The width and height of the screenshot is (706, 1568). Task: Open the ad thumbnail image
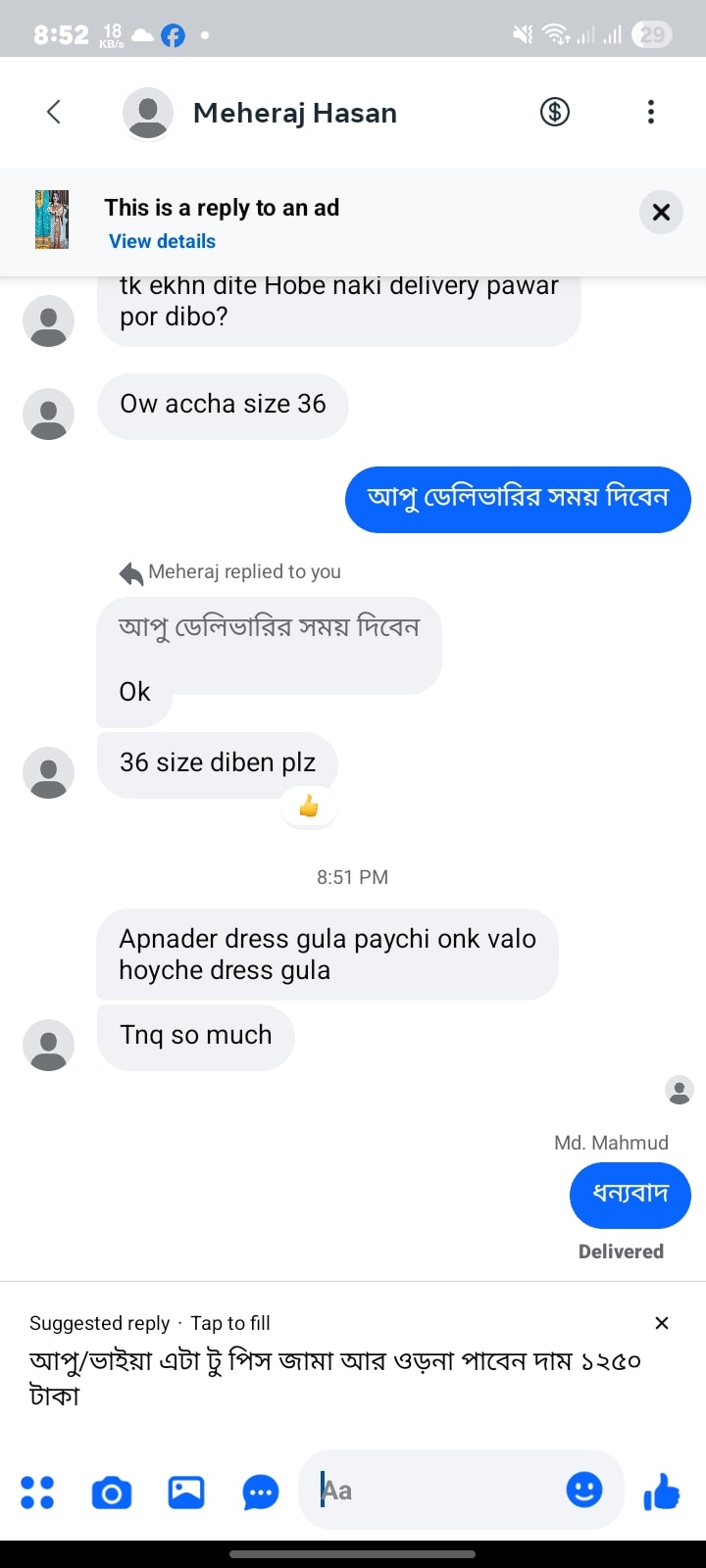tap(52, 220)
